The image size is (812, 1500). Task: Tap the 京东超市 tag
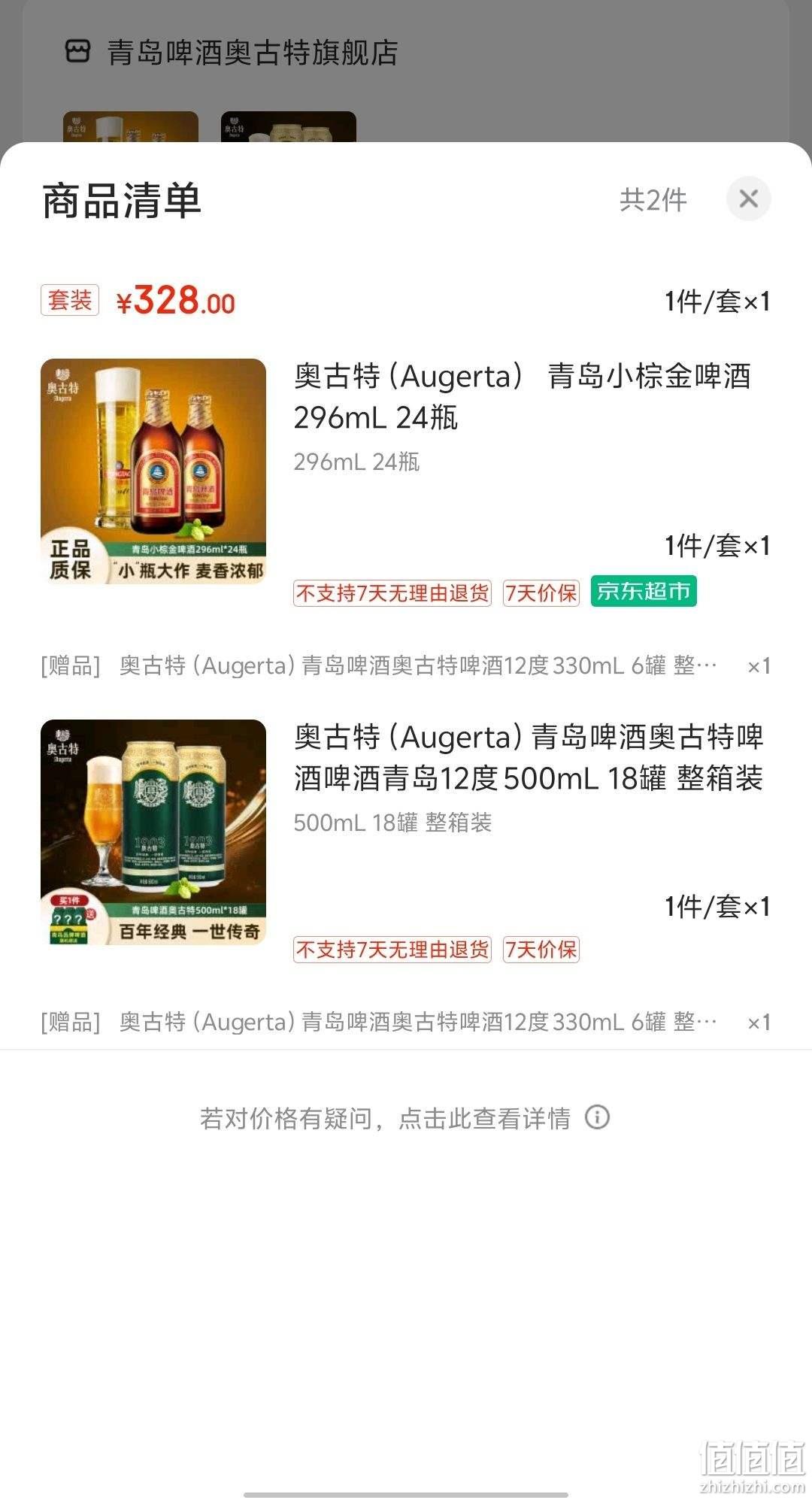coord(644,592)
